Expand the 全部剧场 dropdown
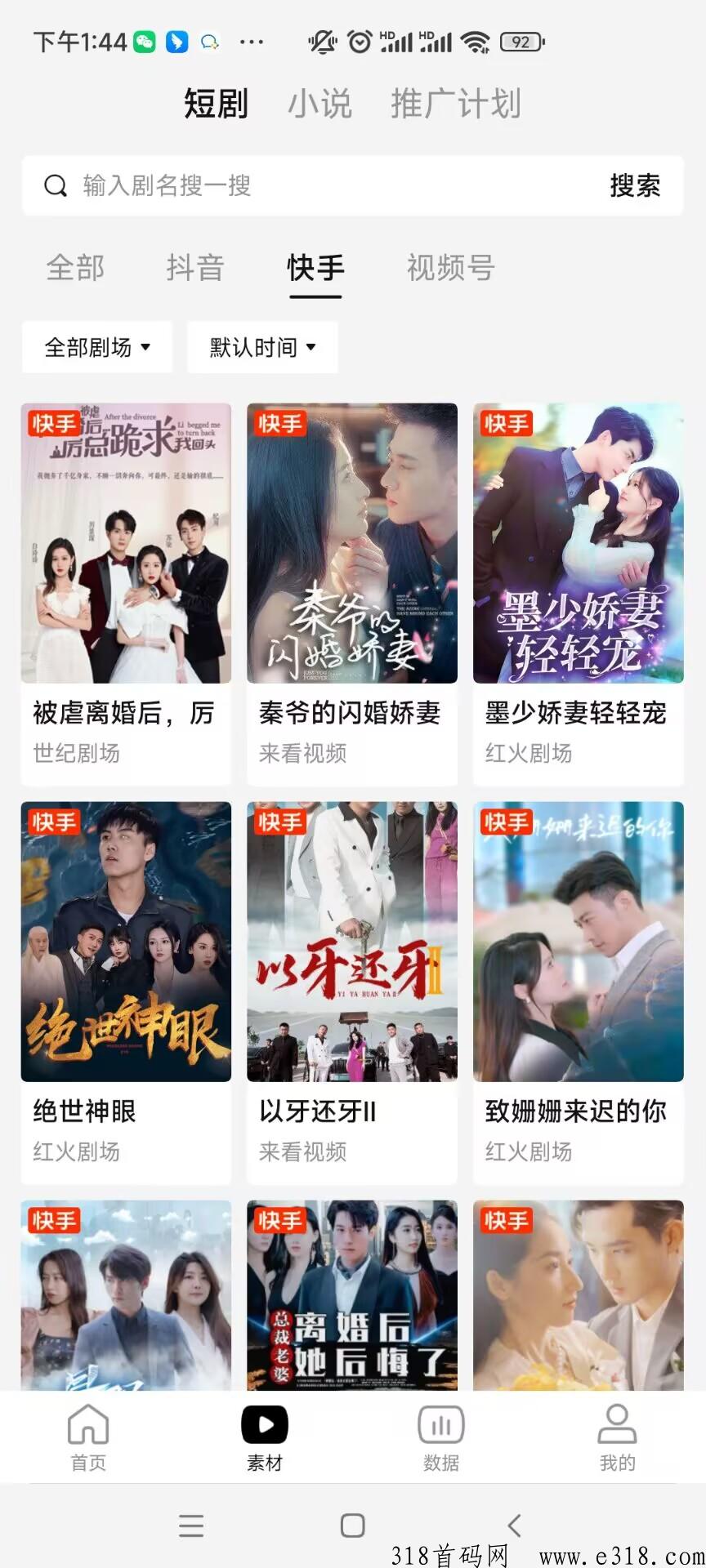706x1568 pixels. click(97, 347)
